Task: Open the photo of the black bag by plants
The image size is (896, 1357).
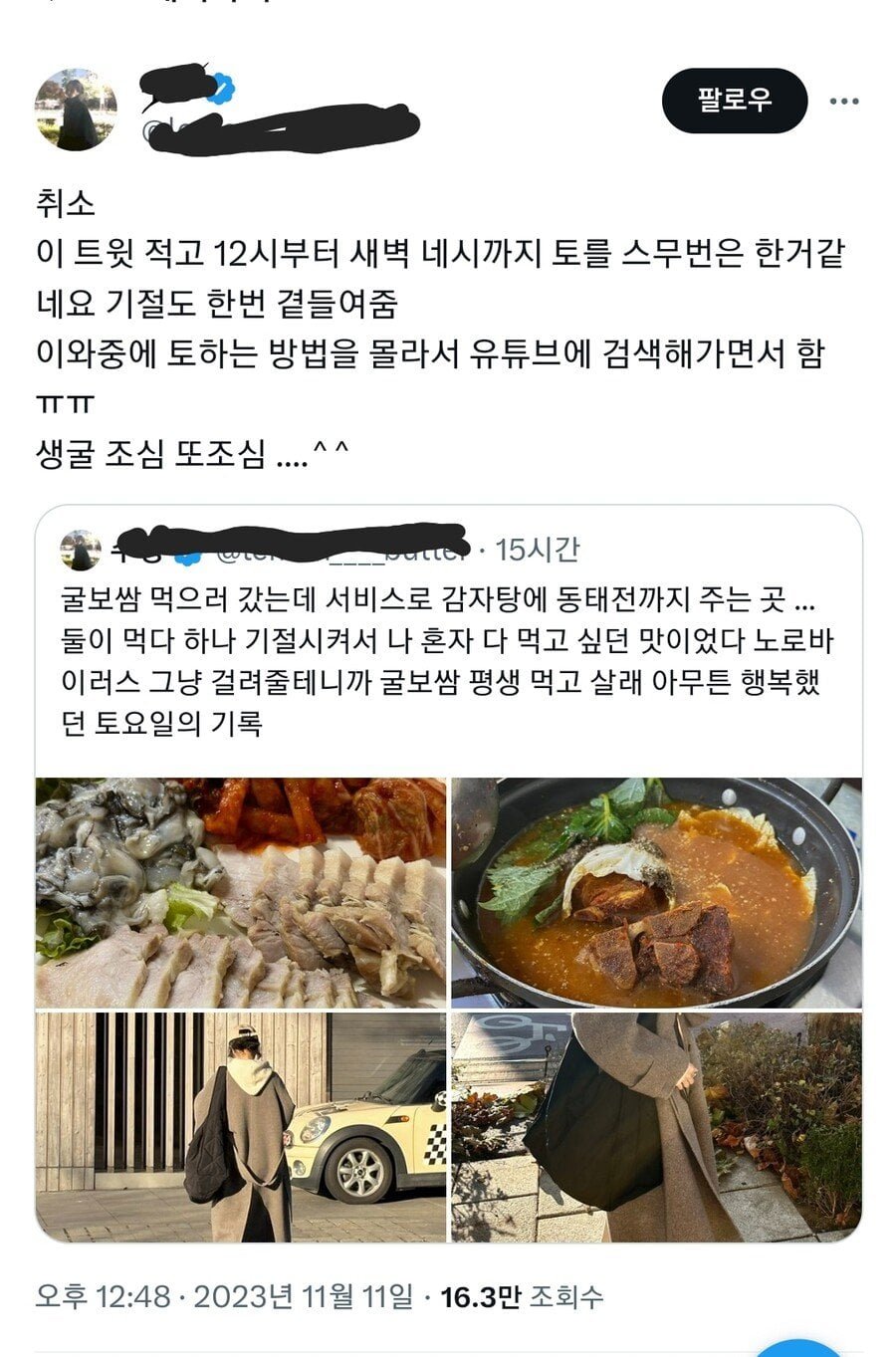Action: coord(656,1127)
